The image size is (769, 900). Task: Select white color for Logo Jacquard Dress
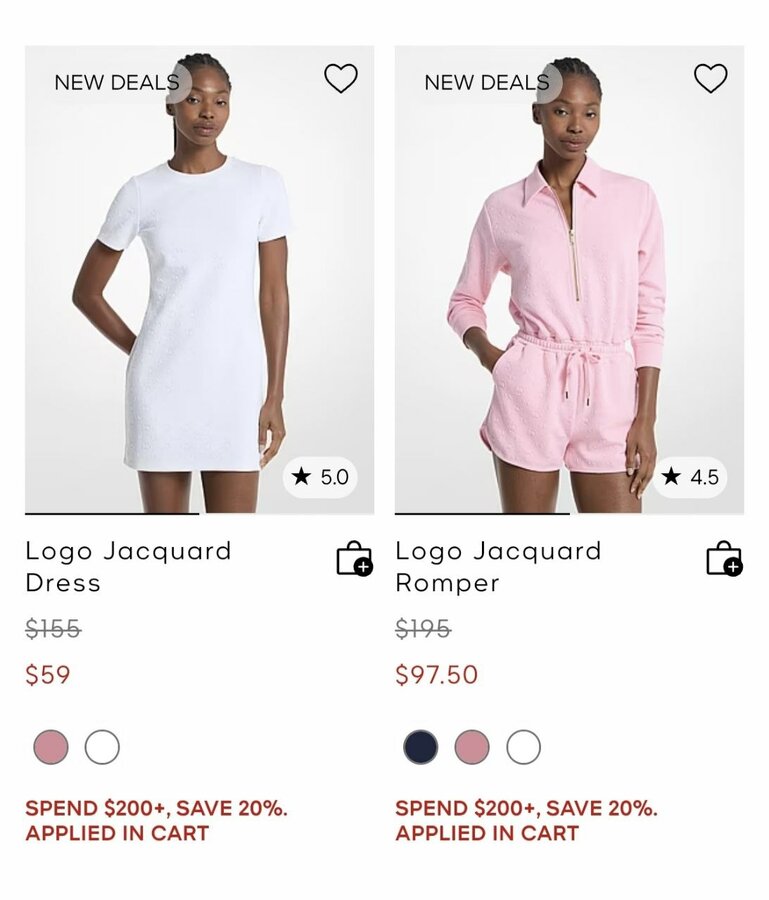[102, 747]
